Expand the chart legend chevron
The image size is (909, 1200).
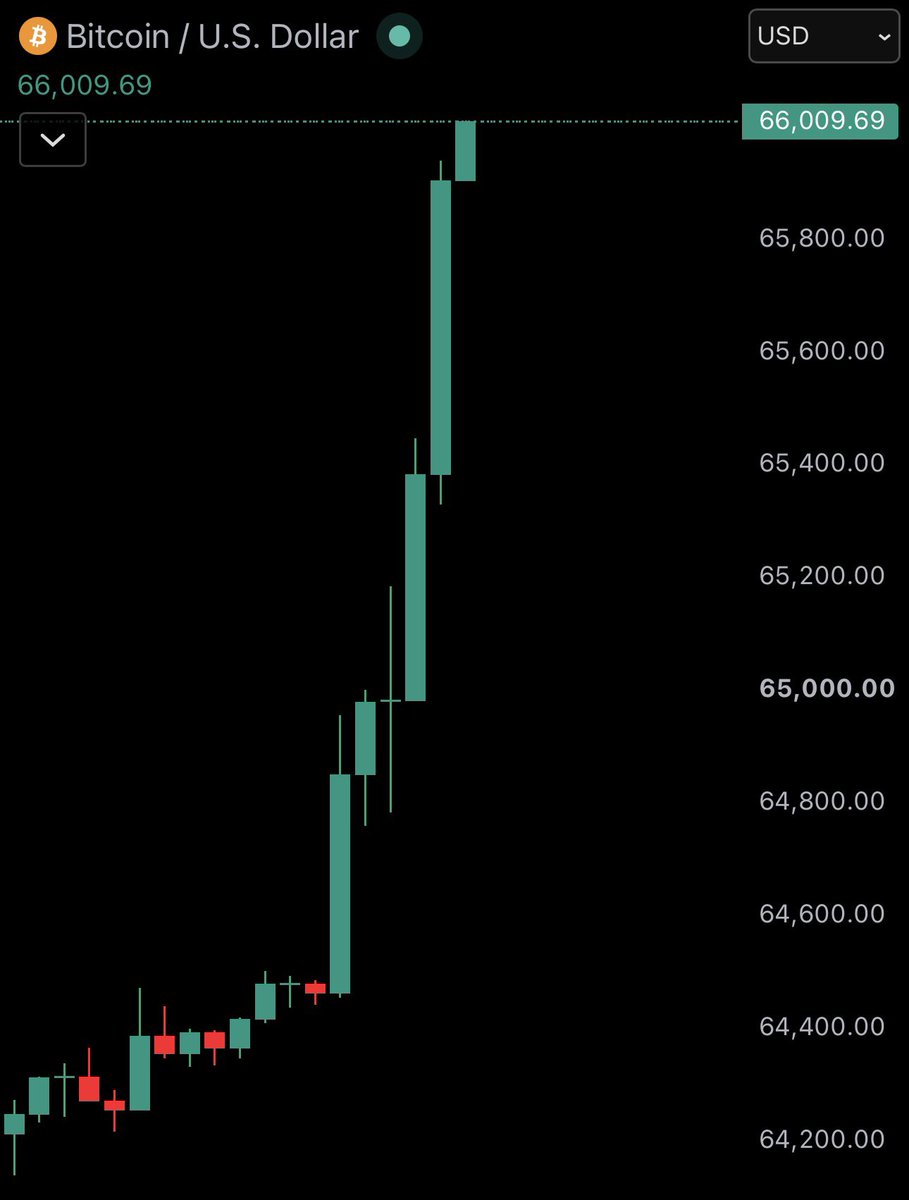(x=53, y=140)
